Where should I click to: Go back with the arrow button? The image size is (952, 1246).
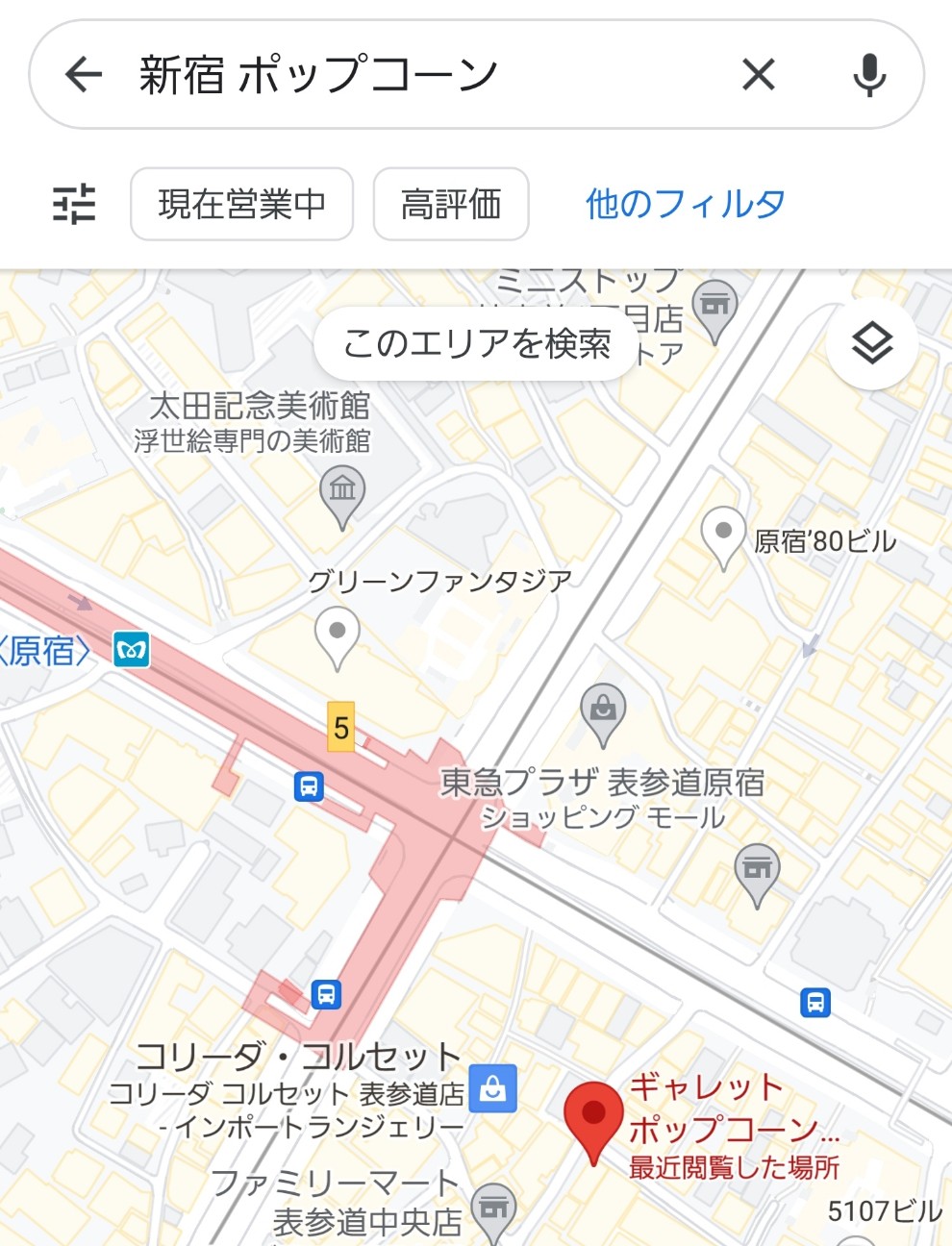tap(82, 74)
